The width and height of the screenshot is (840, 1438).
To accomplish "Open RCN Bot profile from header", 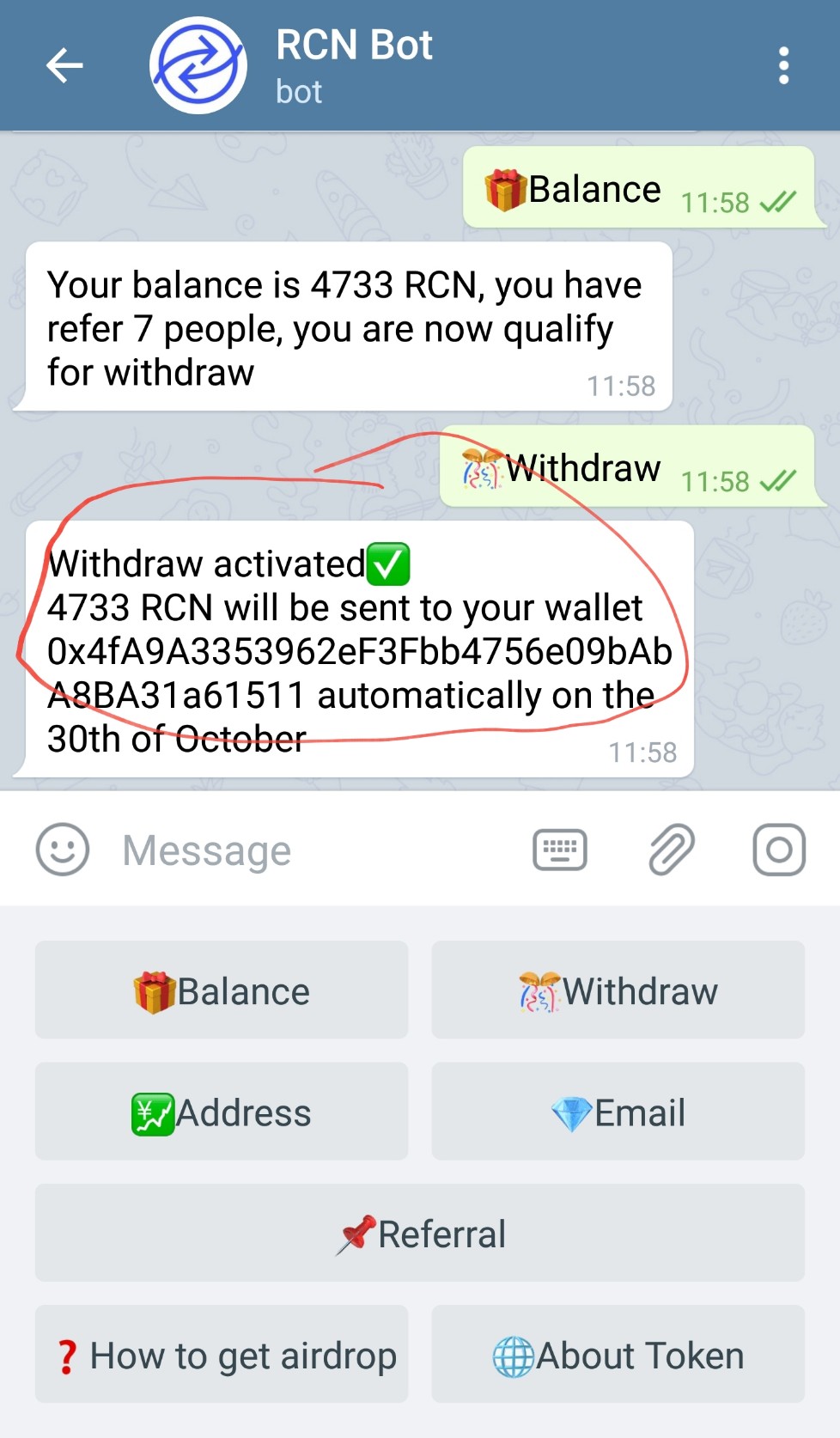I will 354,65.
